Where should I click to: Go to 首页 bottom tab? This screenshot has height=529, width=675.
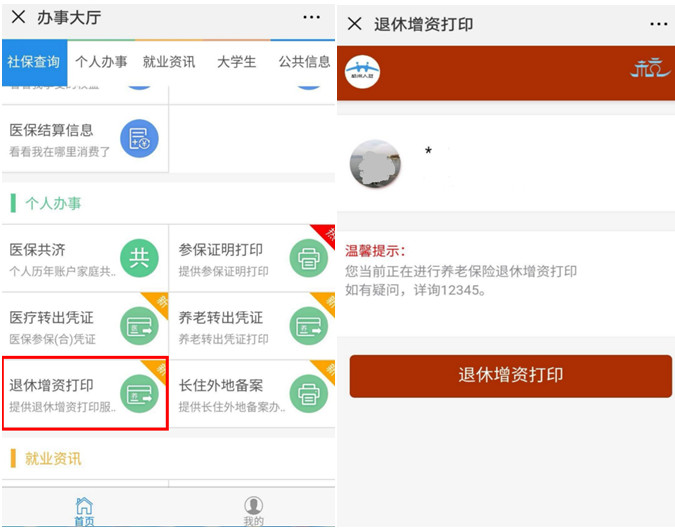tap(85, 511)
